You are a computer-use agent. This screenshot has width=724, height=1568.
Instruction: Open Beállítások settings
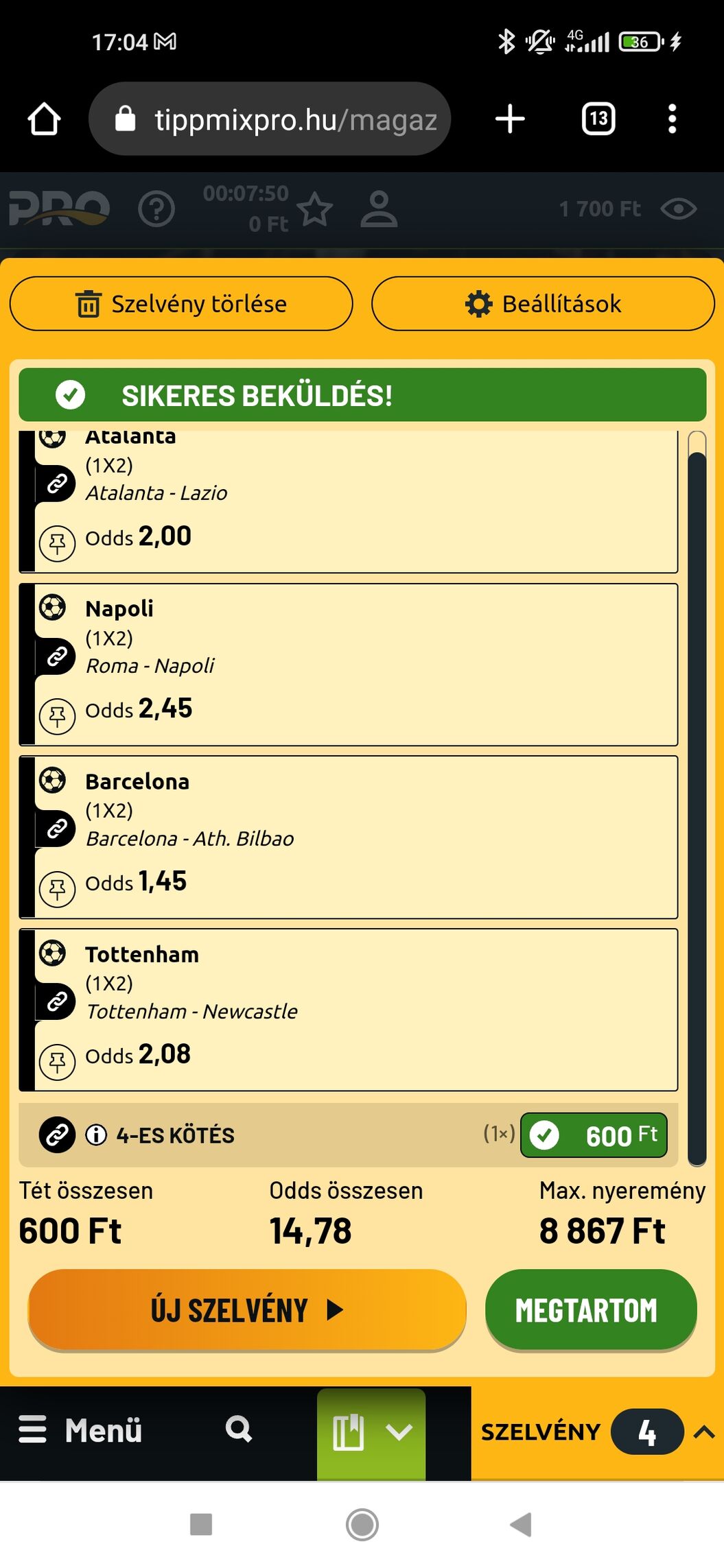click(543, 304)
